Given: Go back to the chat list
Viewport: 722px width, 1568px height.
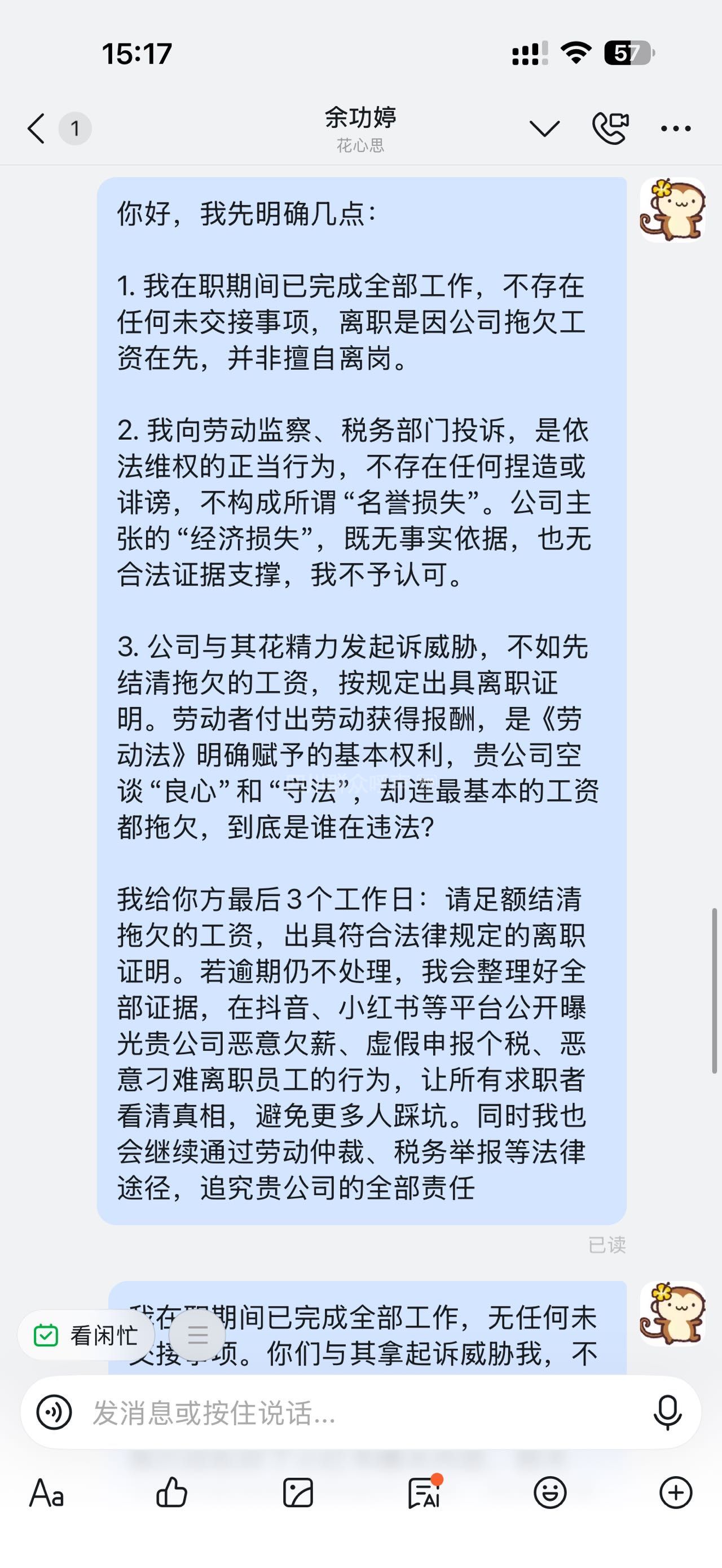Looking at the screenshot, I should click(37, 129).
